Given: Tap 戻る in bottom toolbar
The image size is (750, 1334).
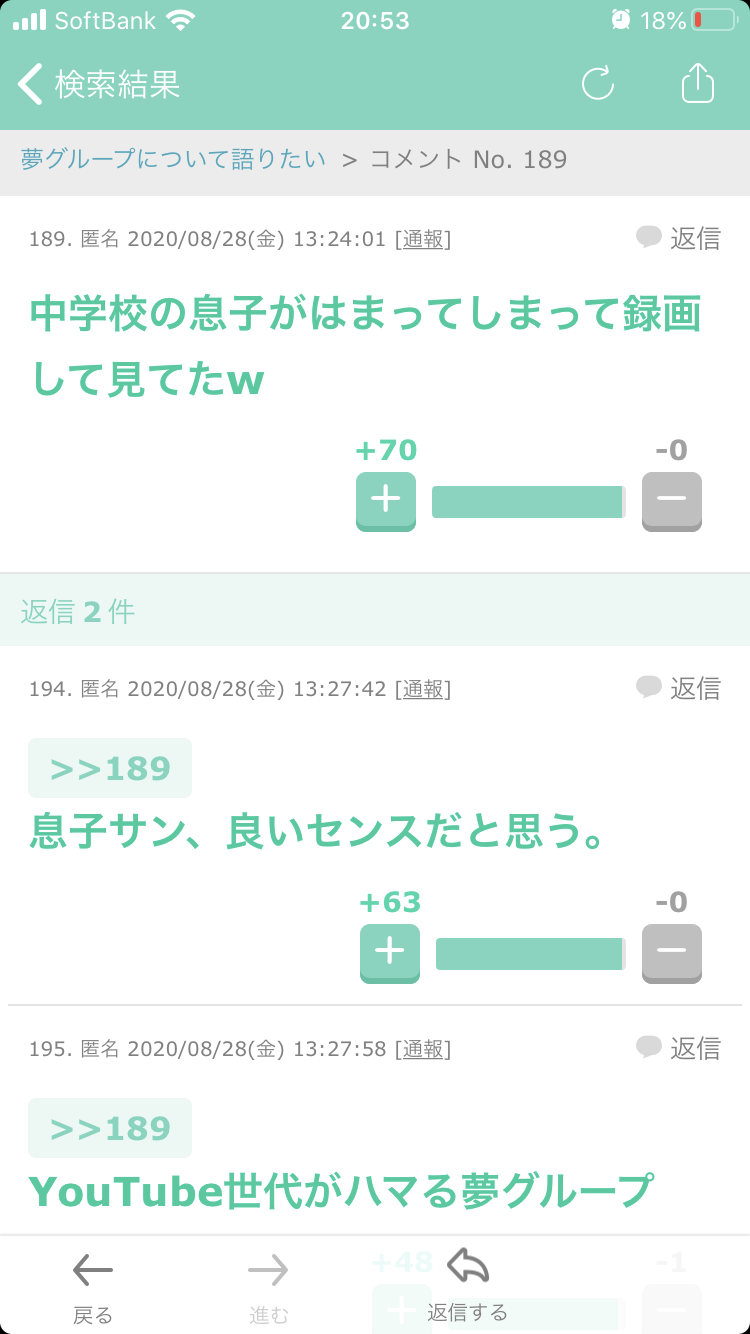Looking at the screenshot, I should coord(93,1288).
